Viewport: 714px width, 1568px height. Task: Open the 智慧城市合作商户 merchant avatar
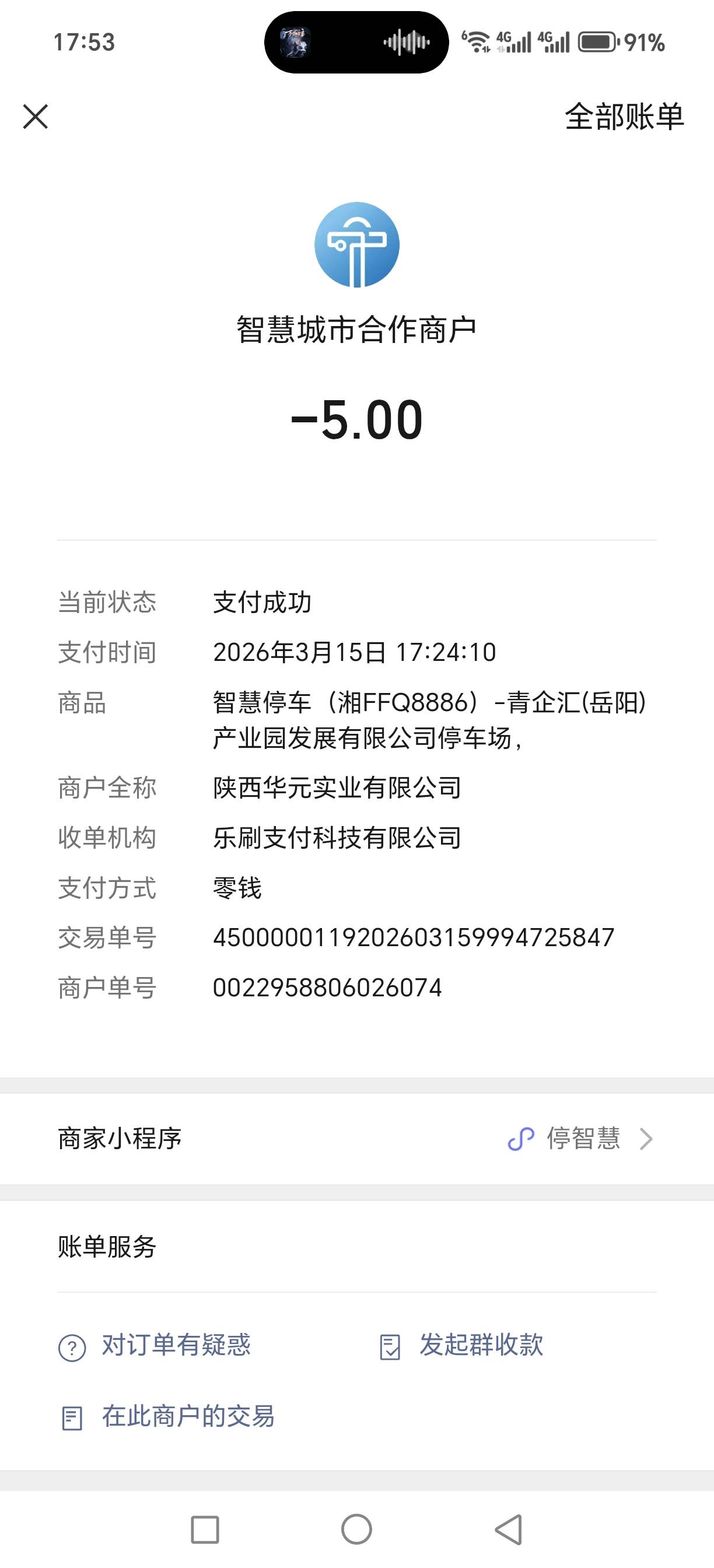[x=356, y=244]
